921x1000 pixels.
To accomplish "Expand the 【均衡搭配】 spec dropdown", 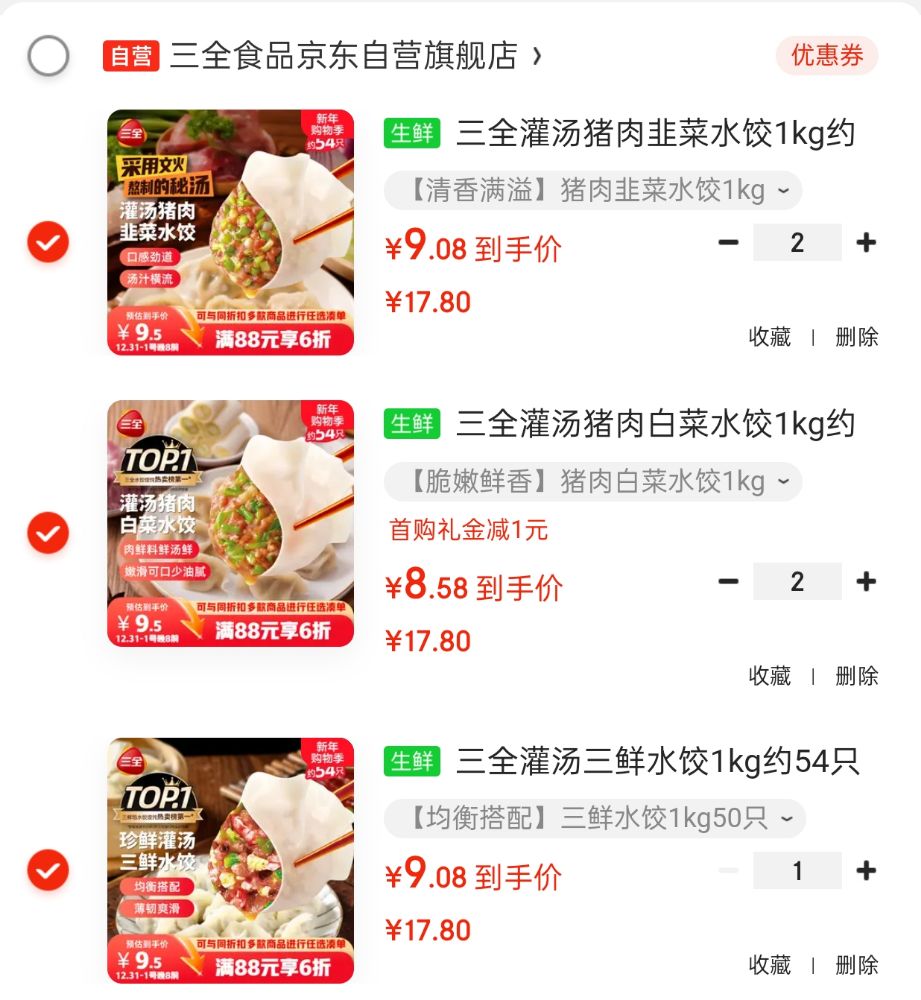I will pos(594,818).
